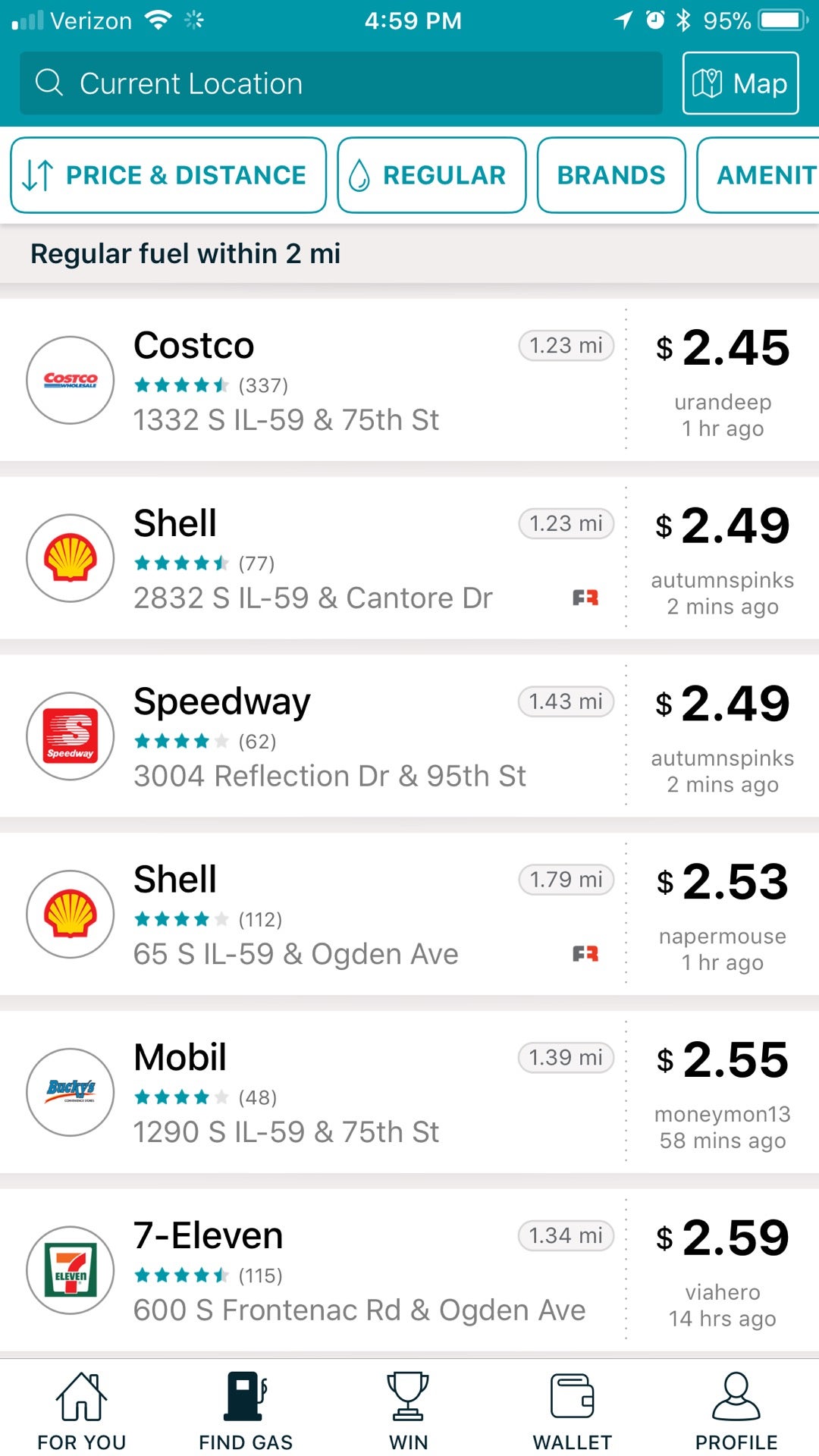Open the Profile tab
This screenshot has width=819, height=1456.
pos(736,1410)
